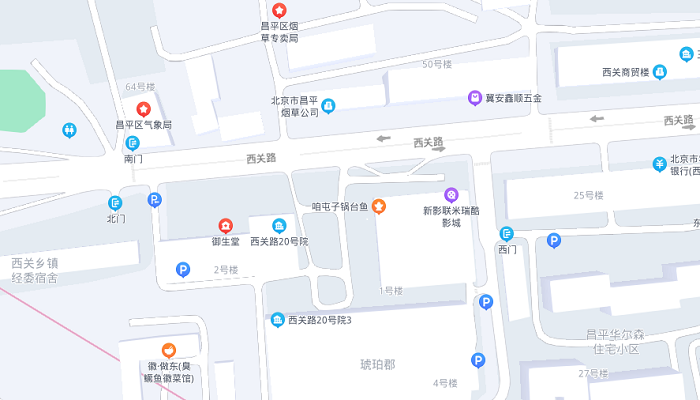Image resolution: width=700 pixels, height=400 pixels.
Task: Select the 徽·微东 restaurant marker
Action: [169, 350]
